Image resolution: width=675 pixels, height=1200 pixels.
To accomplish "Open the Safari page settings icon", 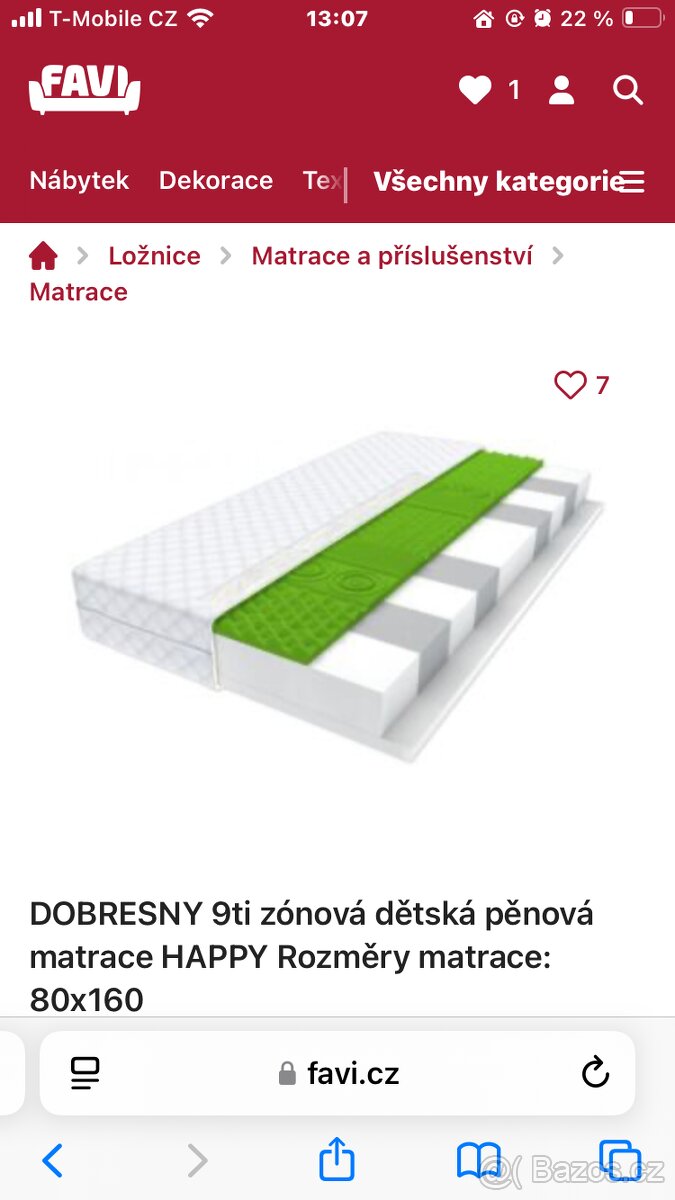I will tap(86, 1074).
